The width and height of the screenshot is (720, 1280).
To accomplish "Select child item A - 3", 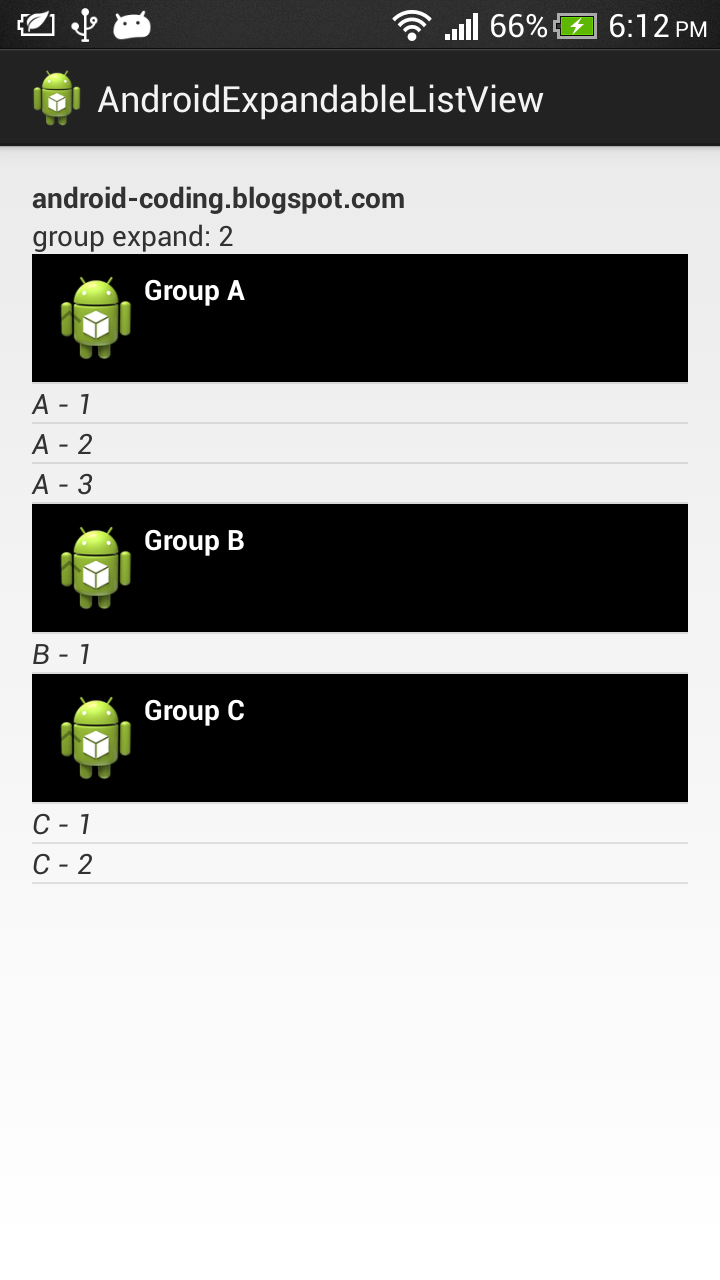I will [x=360, y=484].
